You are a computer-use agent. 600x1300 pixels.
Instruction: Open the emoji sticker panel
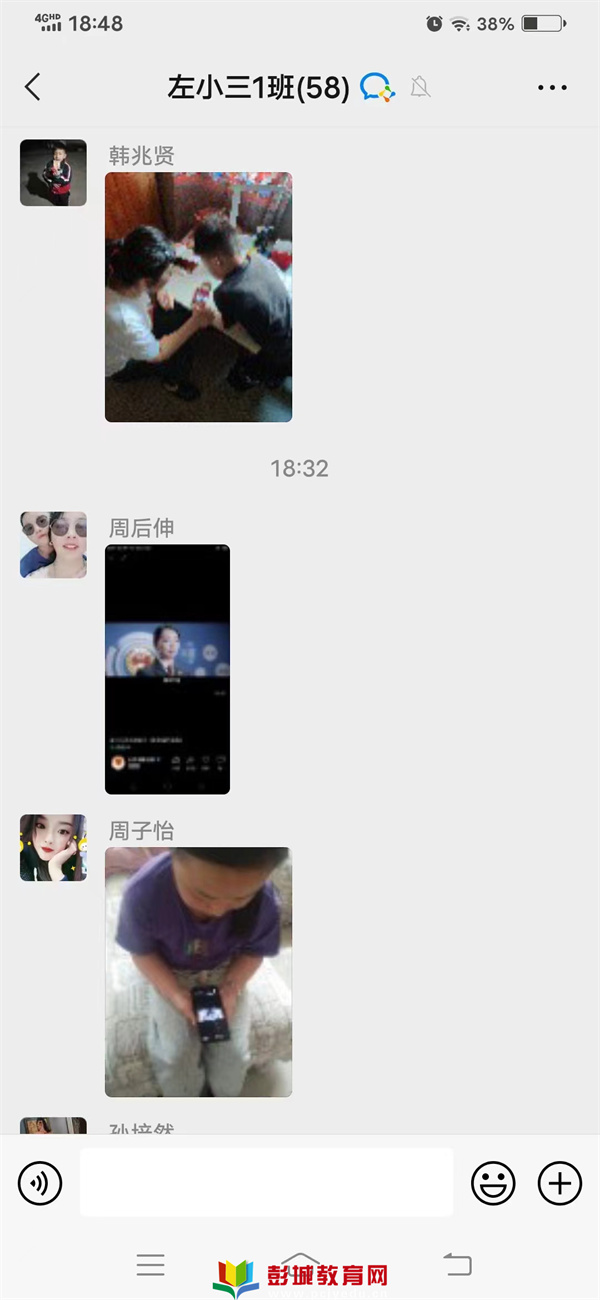493,1184
